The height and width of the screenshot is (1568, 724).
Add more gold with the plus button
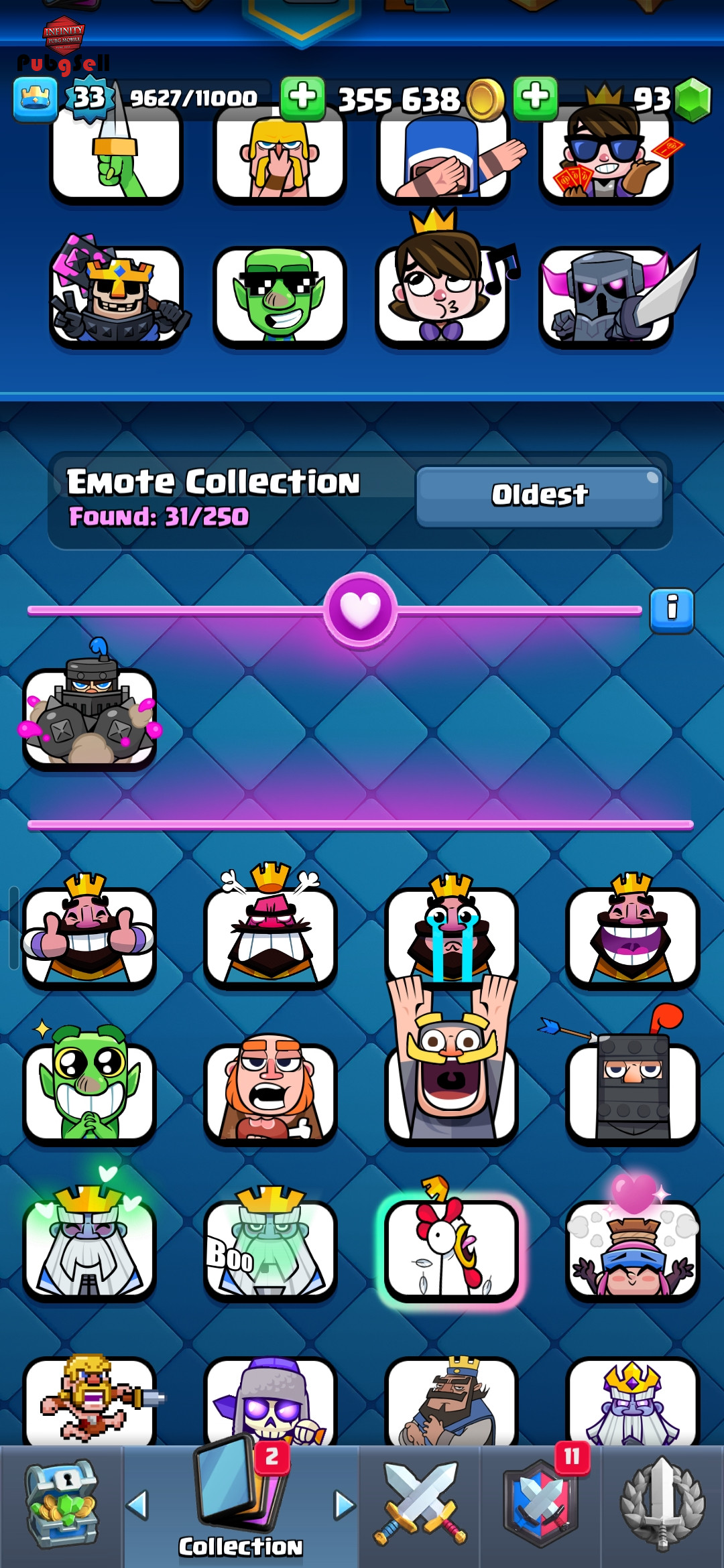click(302, 99)
